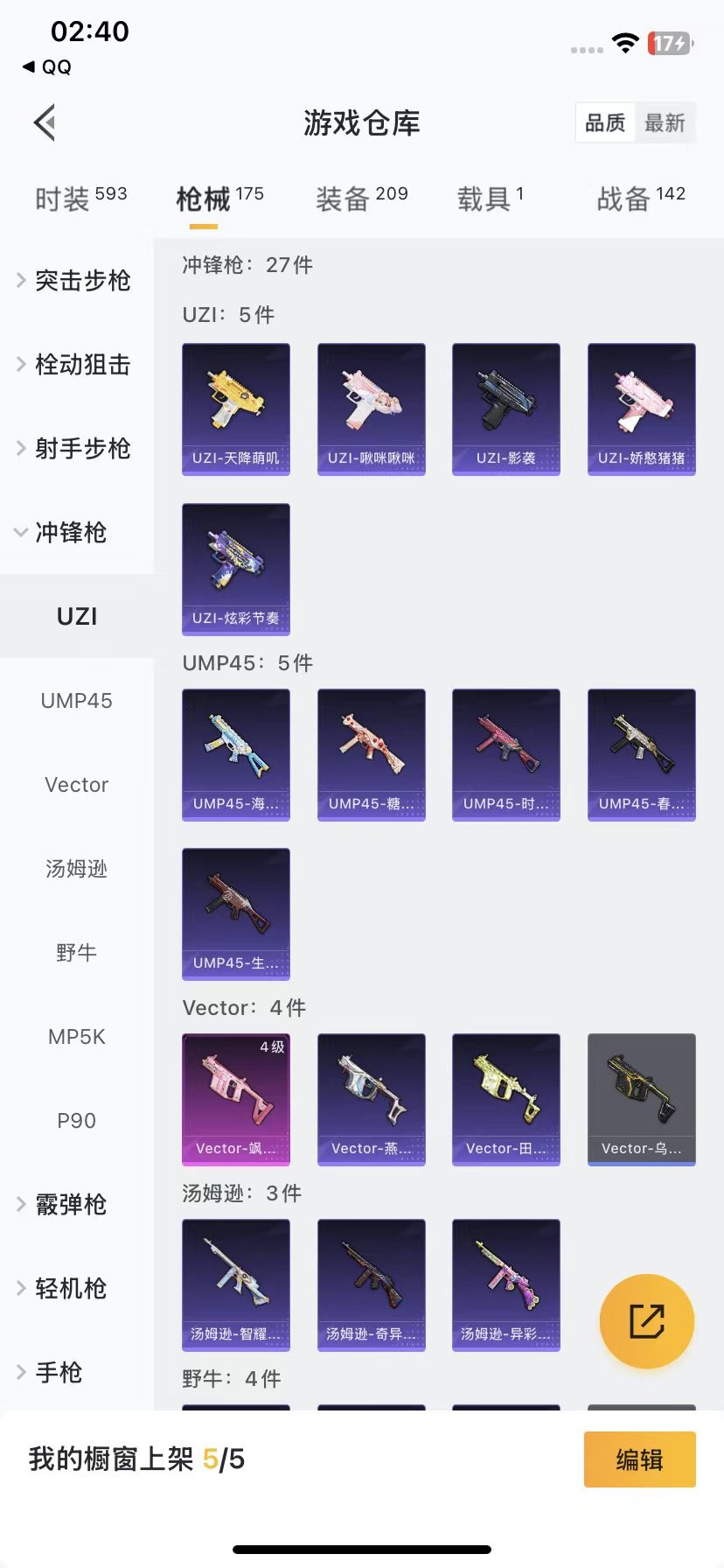View the UZI-影袭 skin
Image resolution: width=724 pixels, height=1568 pixels.
506,409
